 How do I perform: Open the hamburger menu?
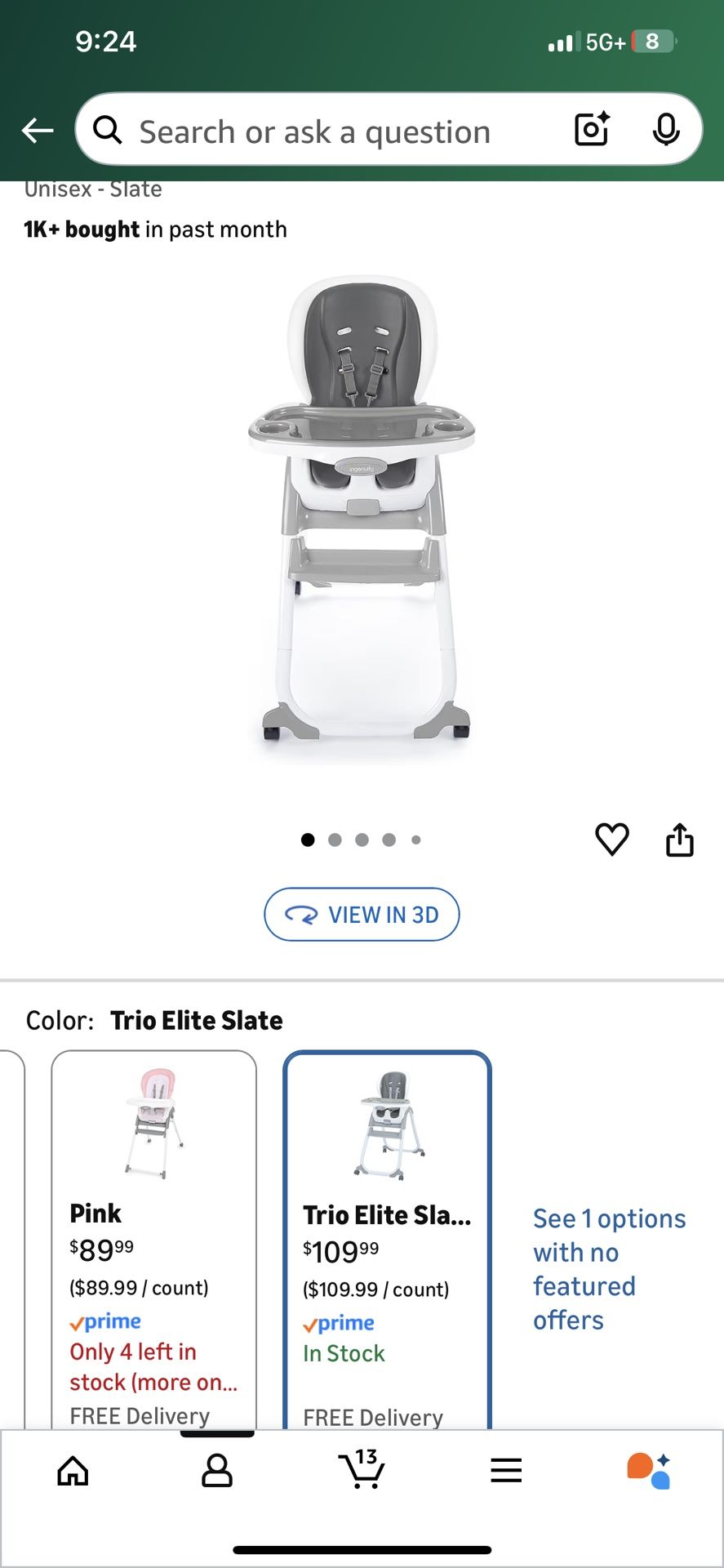pyautogui.click(x=506, y=1470)
